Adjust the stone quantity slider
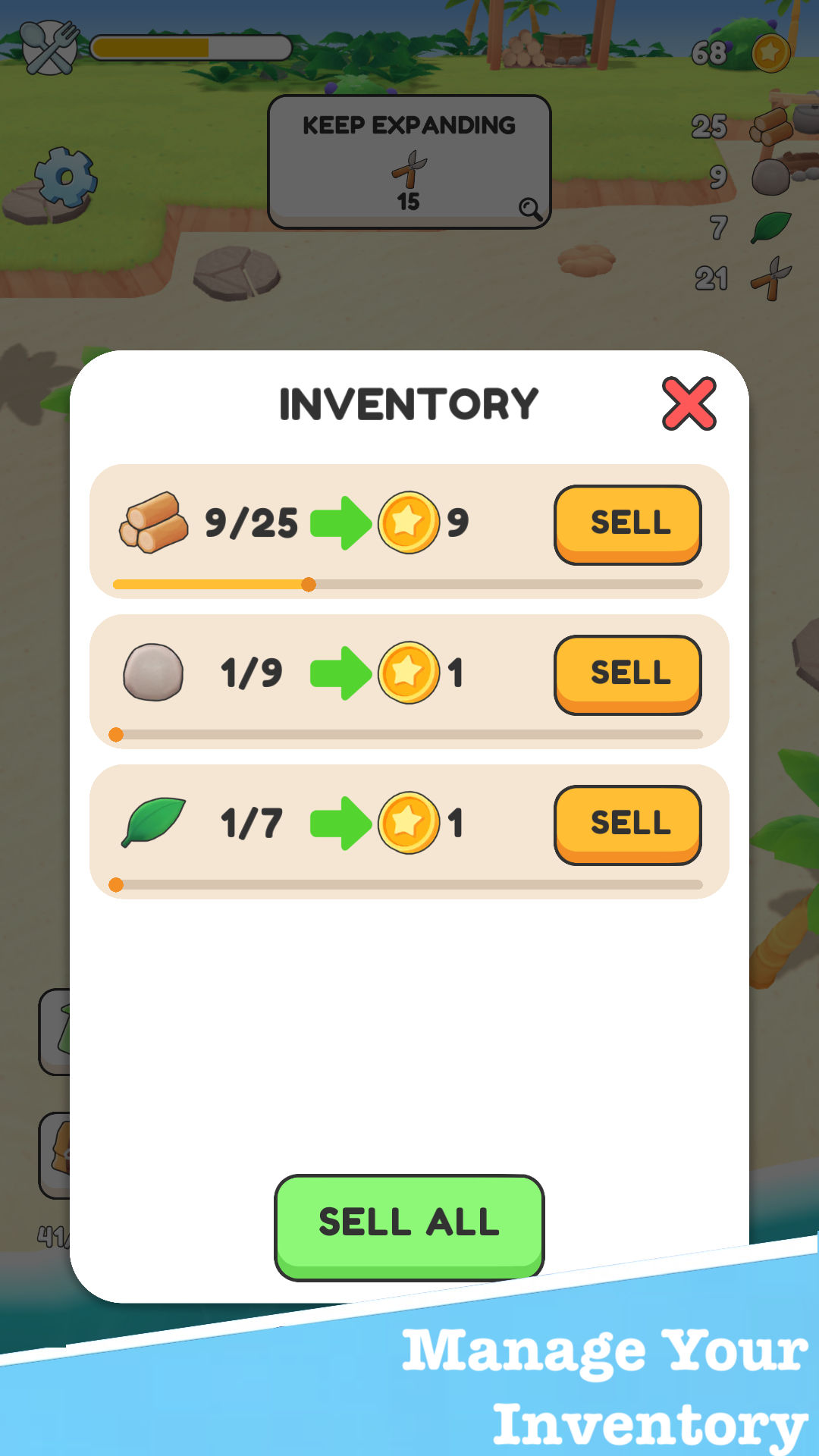 [x=116, y=735]
